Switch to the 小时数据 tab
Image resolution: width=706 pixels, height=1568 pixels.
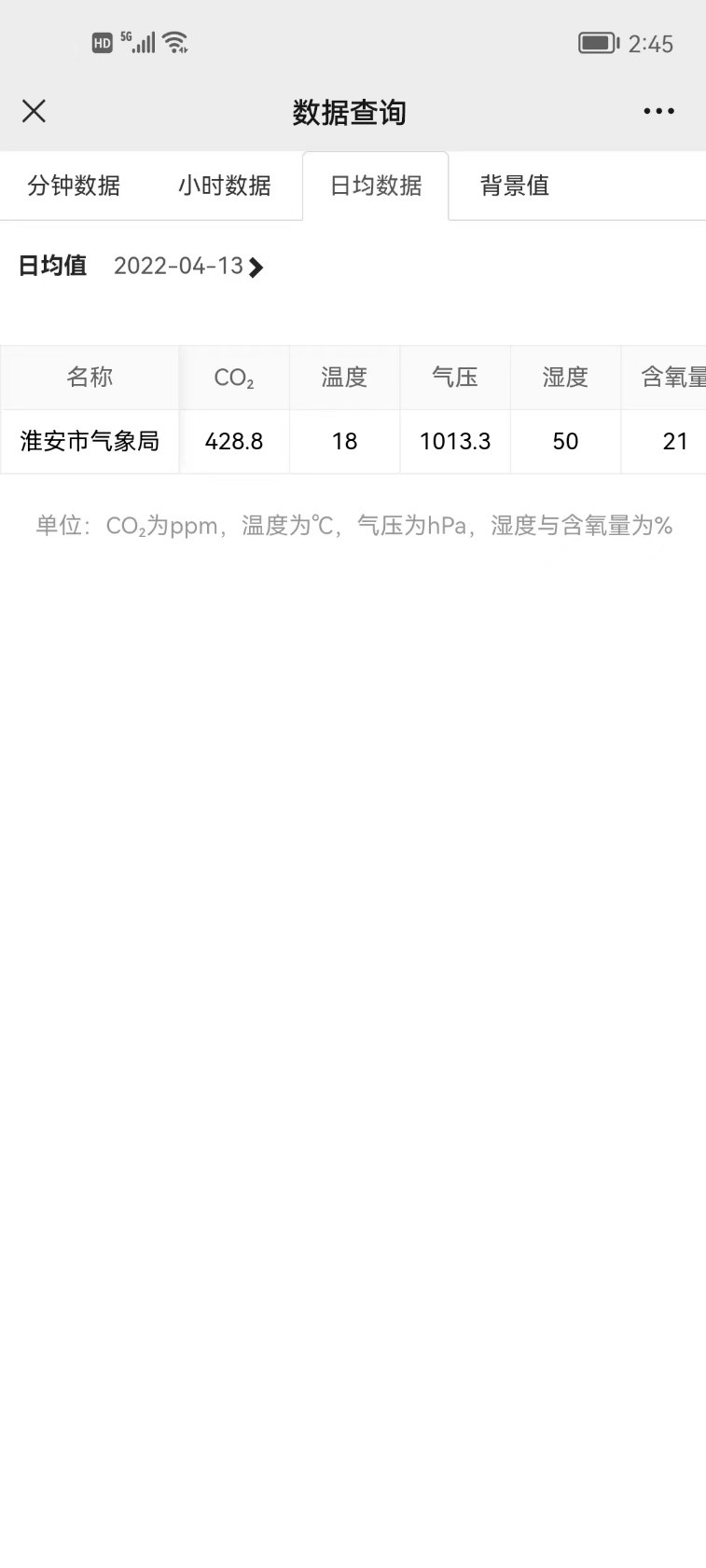point(225,186)
